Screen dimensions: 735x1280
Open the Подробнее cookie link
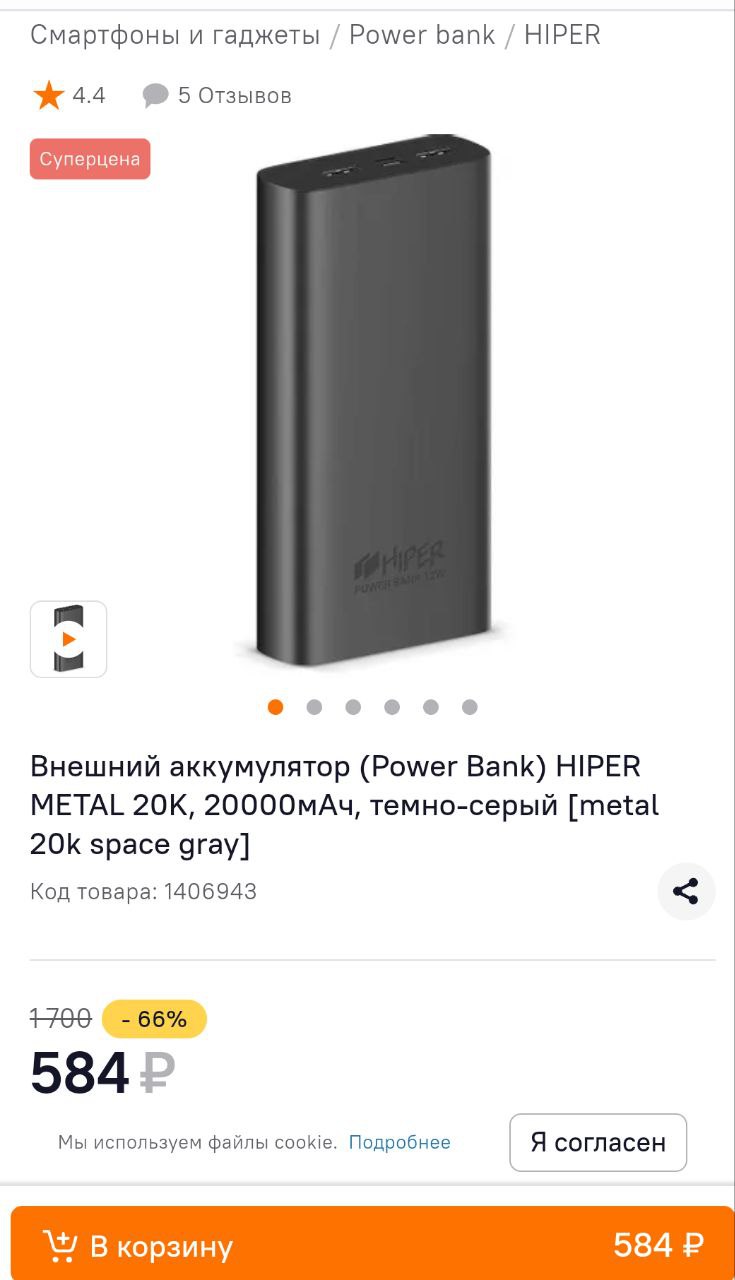(399, 1142)
